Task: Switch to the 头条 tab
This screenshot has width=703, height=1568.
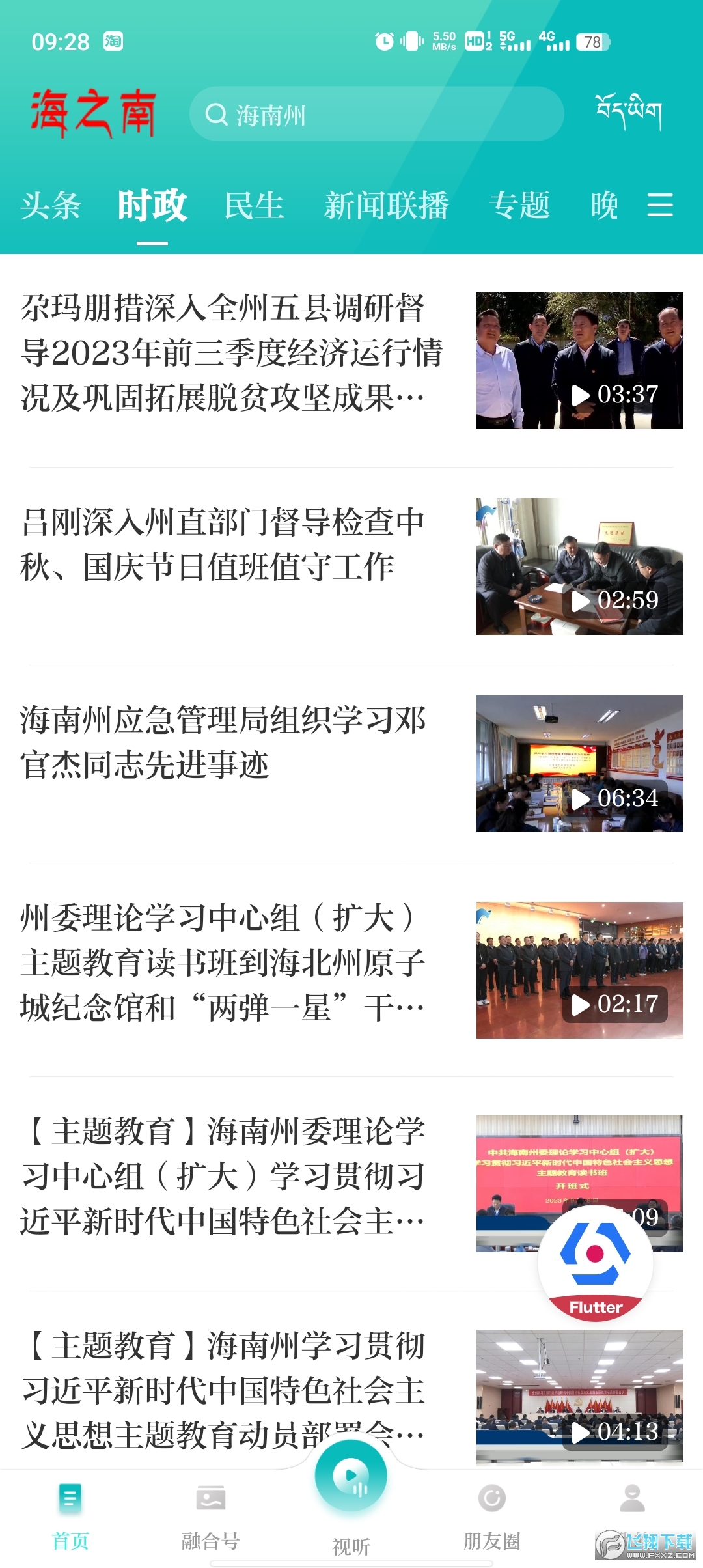Action: pyautogui.click(x=51, y=205)
